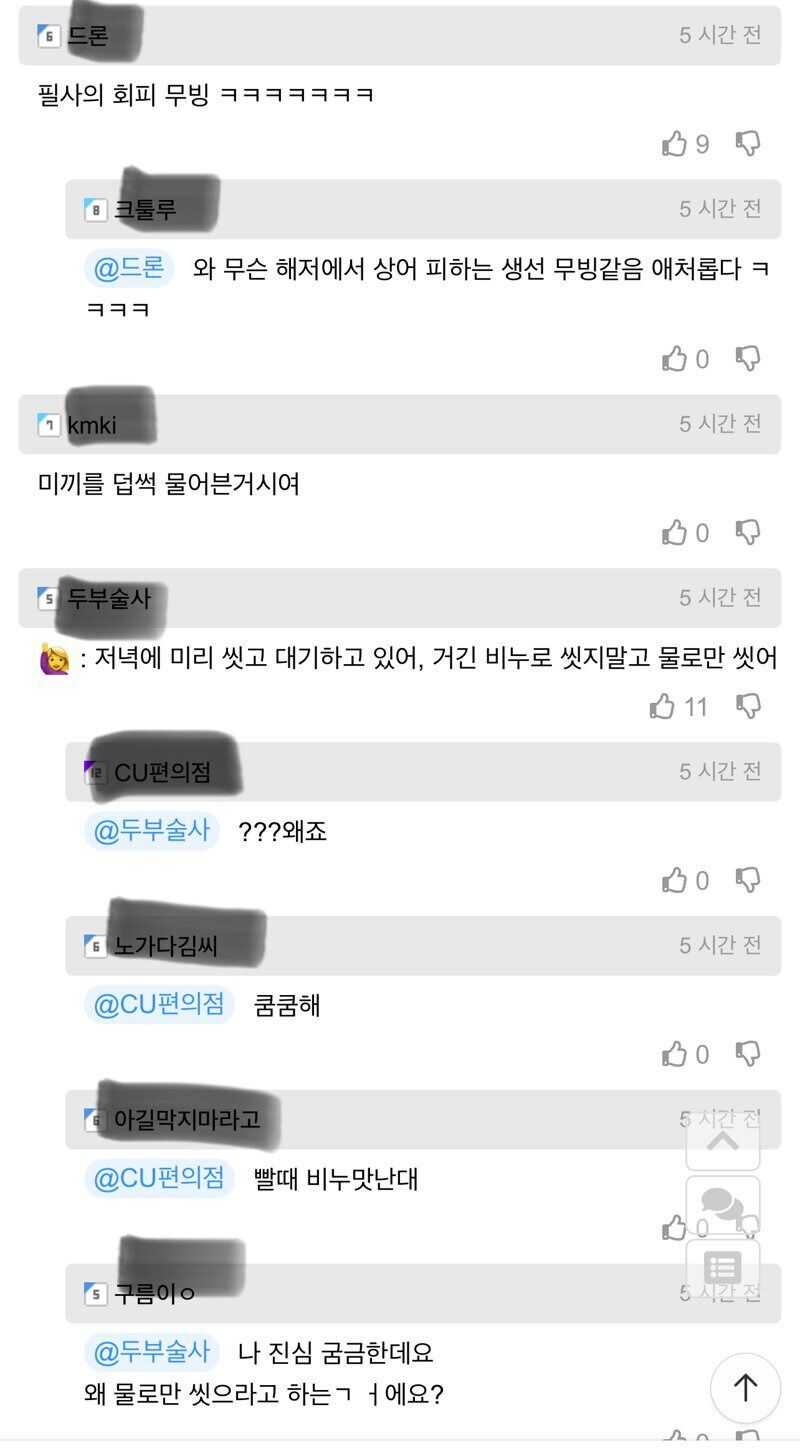Jump to comments with the speech-bubble button
The width and height of the screenshot is (800, 1448).
(723, 1204)
